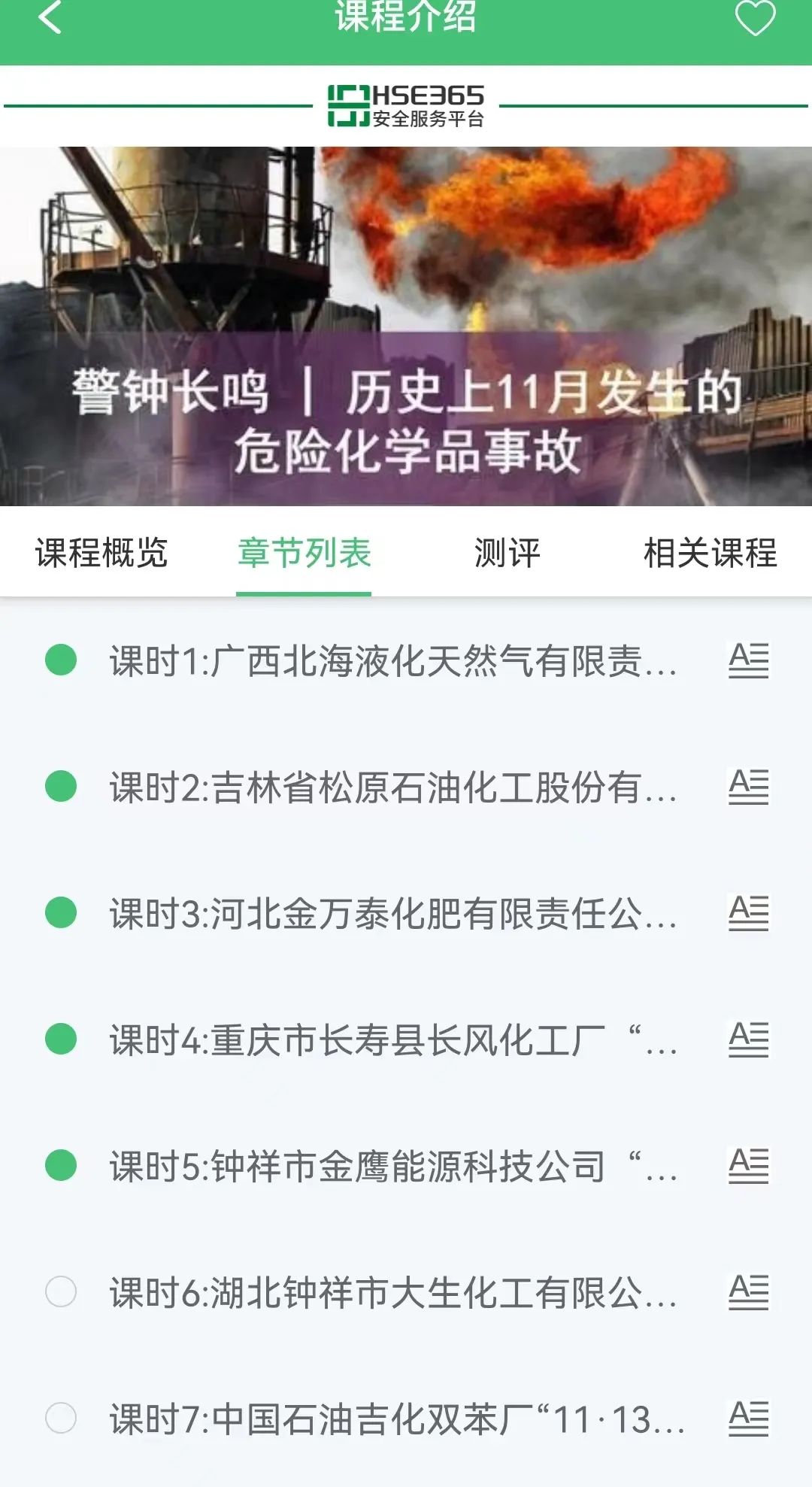This screenshot has height=1487, width=812.
Task: Switch to the 测评 tab
Action: coord(508,553)
